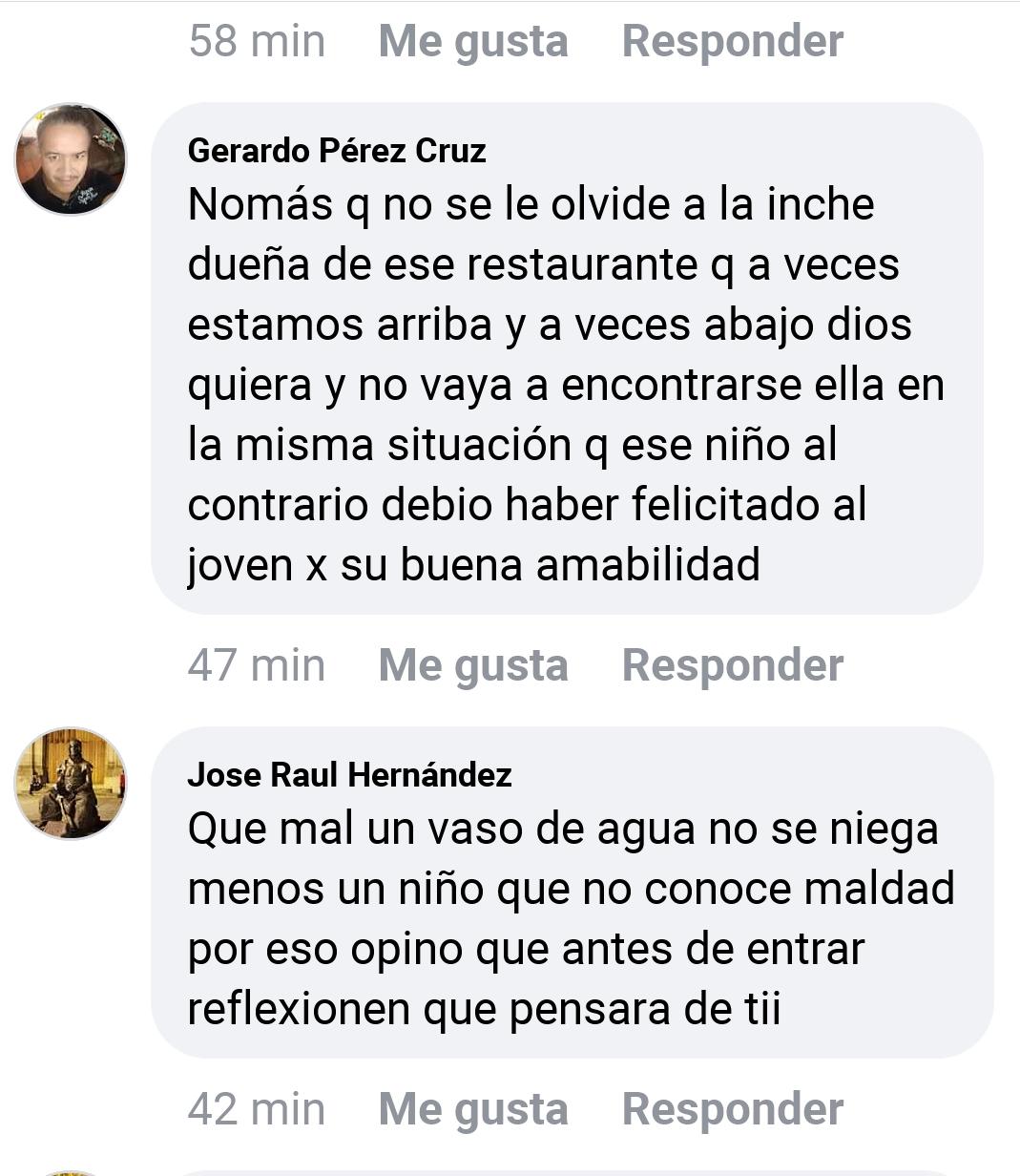Open Gerardo Pérez Cruz's profile picture
1020x1176 pixels.
click(x=71, y=159)
